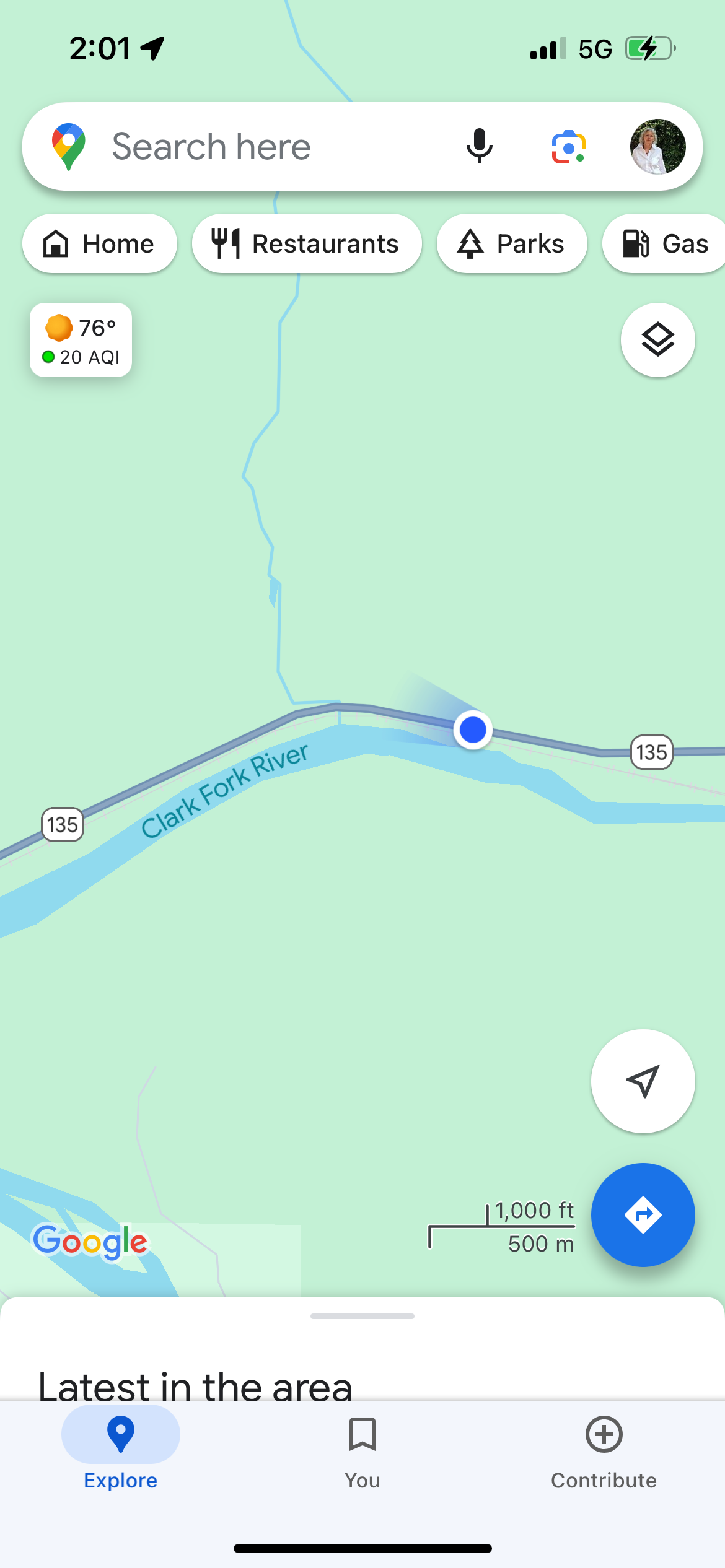
Task: Recenter the map on my location
Action: click(643, 1081)
